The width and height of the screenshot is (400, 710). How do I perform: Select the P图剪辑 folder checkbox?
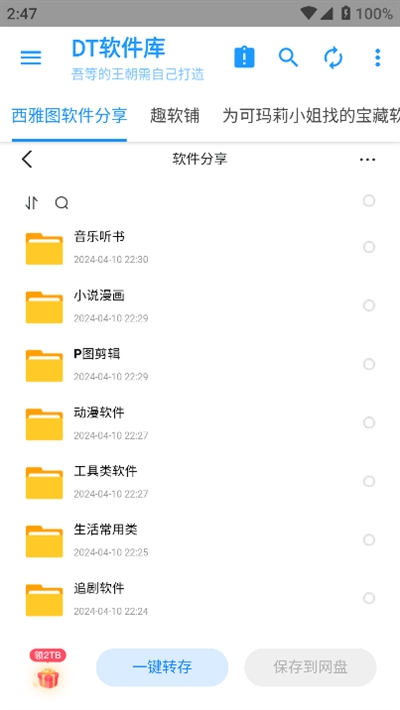point(369,364)
